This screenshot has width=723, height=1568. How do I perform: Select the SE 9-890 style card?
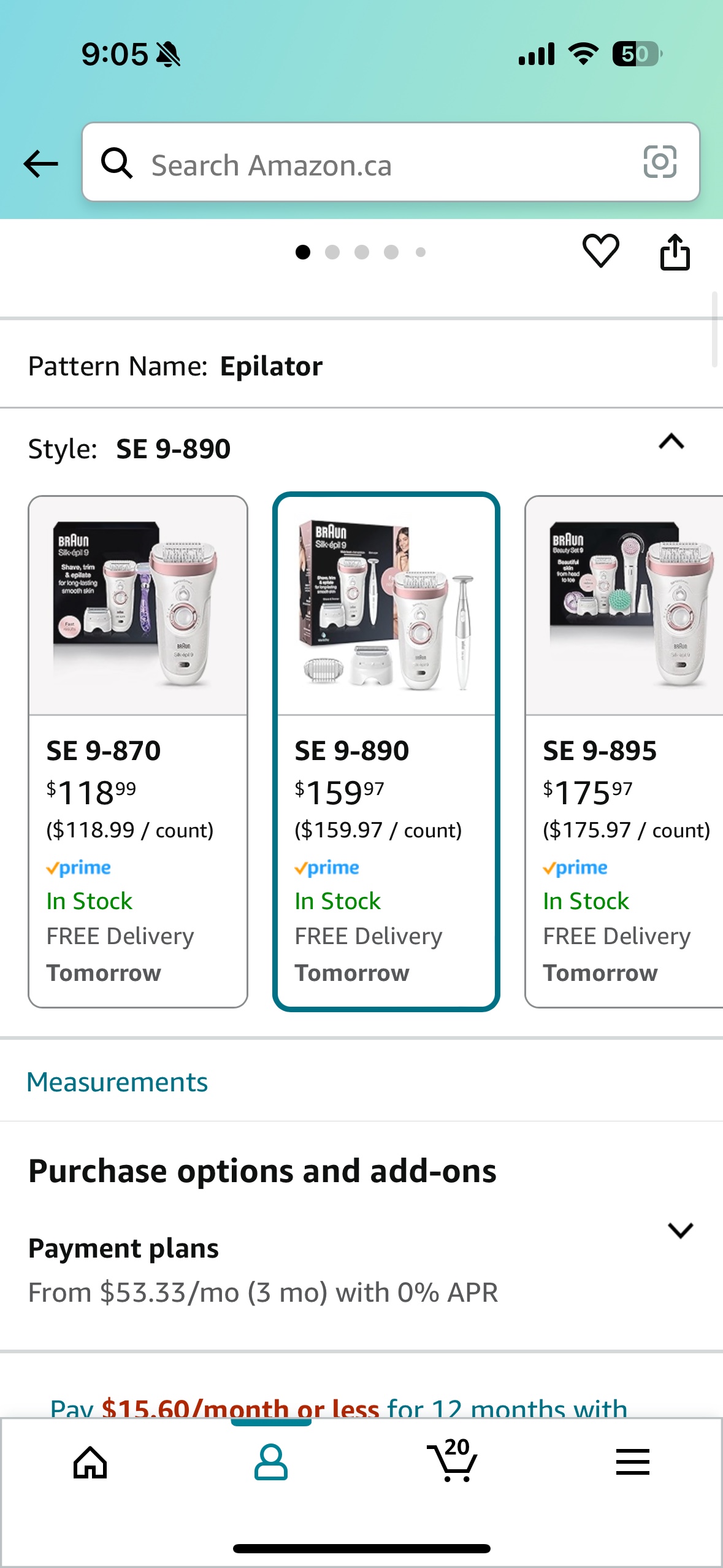pos(386,751)
